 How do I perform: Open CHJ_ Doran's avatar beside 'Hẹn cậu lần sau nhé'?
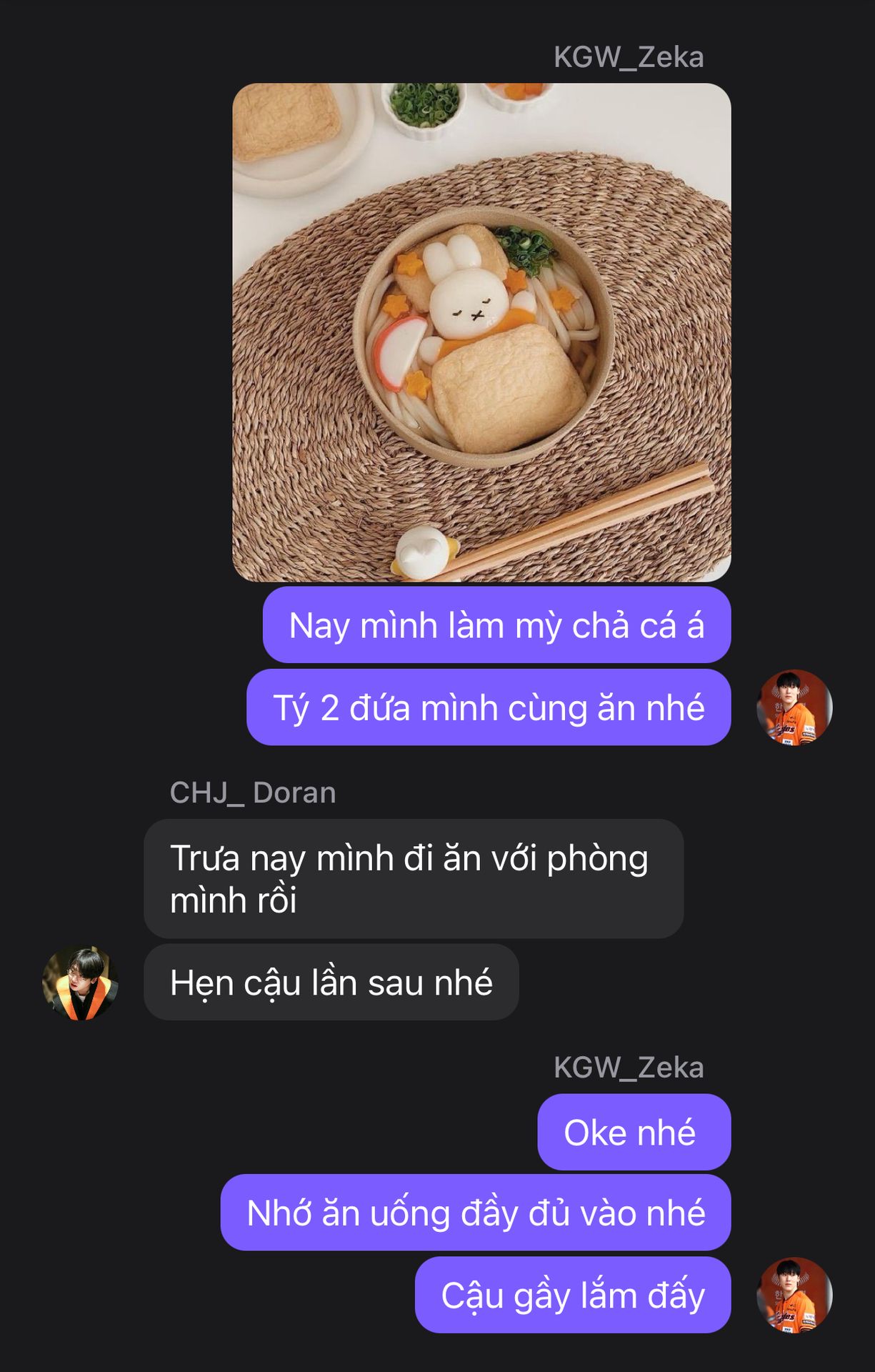coord(80,983)
